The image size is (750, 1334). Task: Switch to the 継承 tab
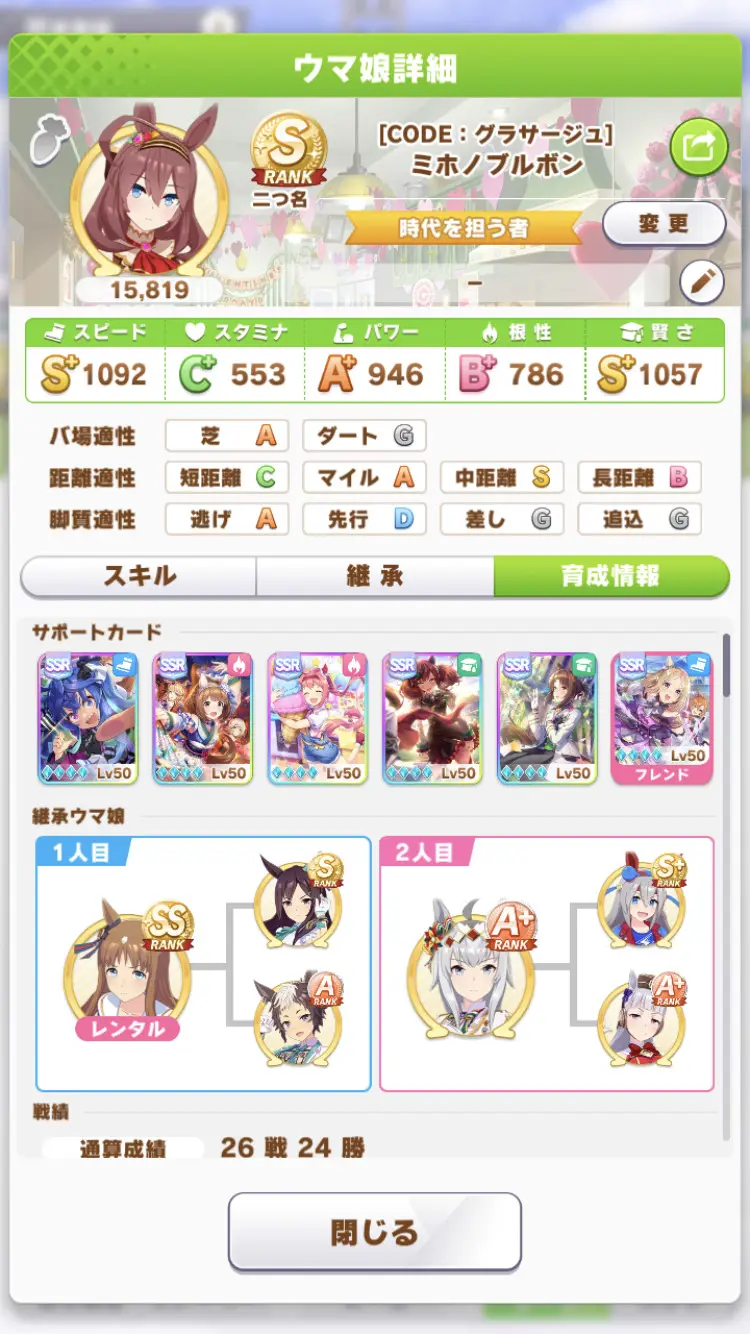coord(374,576)
